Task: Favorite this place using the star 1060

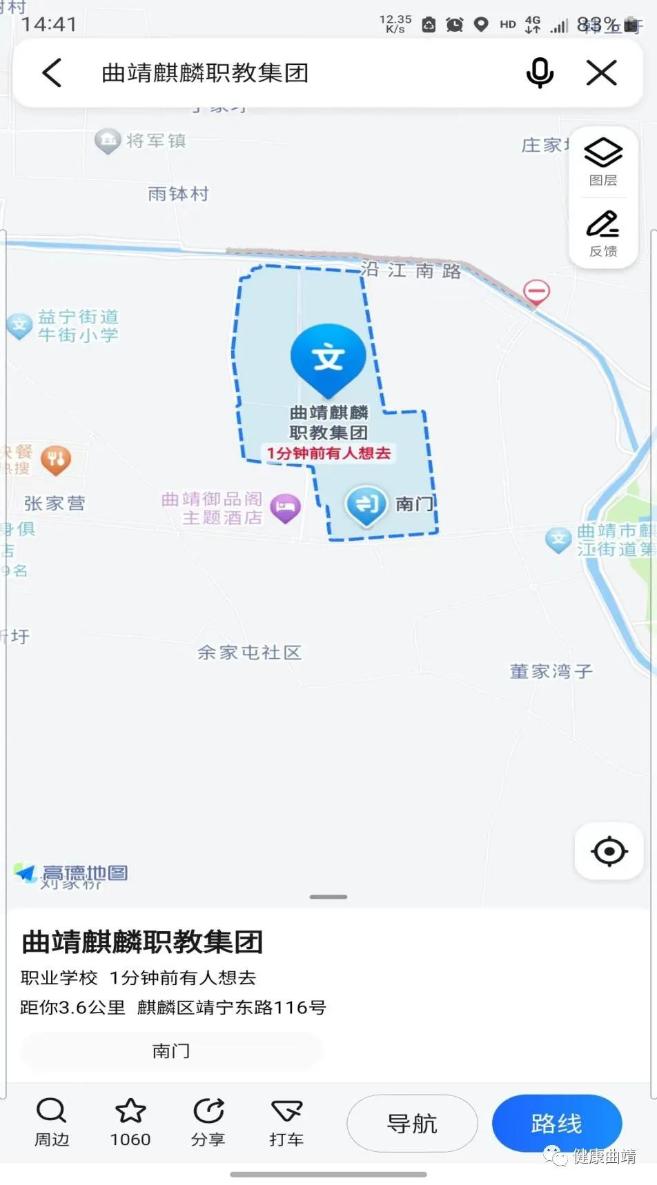Action: 130,1121
